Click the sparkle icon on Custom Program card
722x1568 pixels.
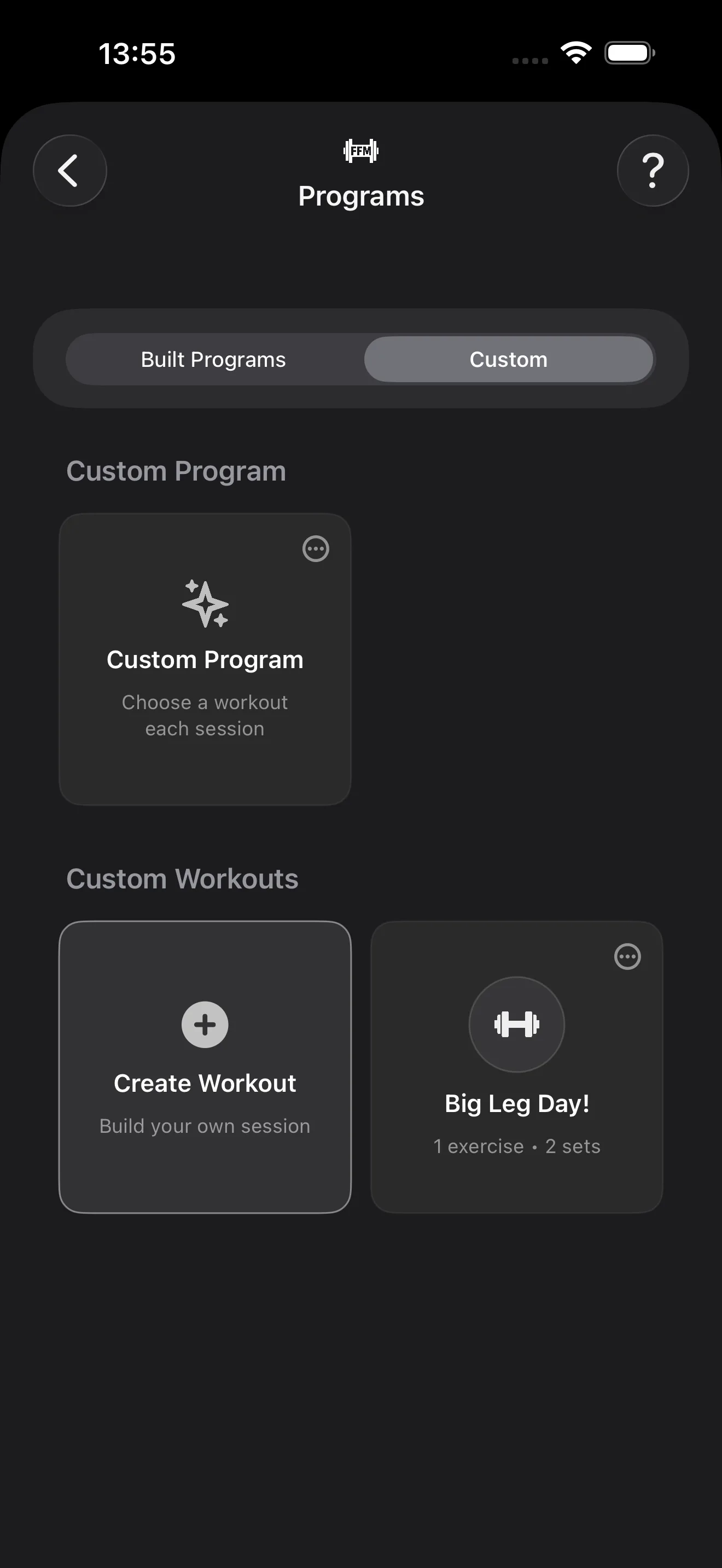(205, 604)
